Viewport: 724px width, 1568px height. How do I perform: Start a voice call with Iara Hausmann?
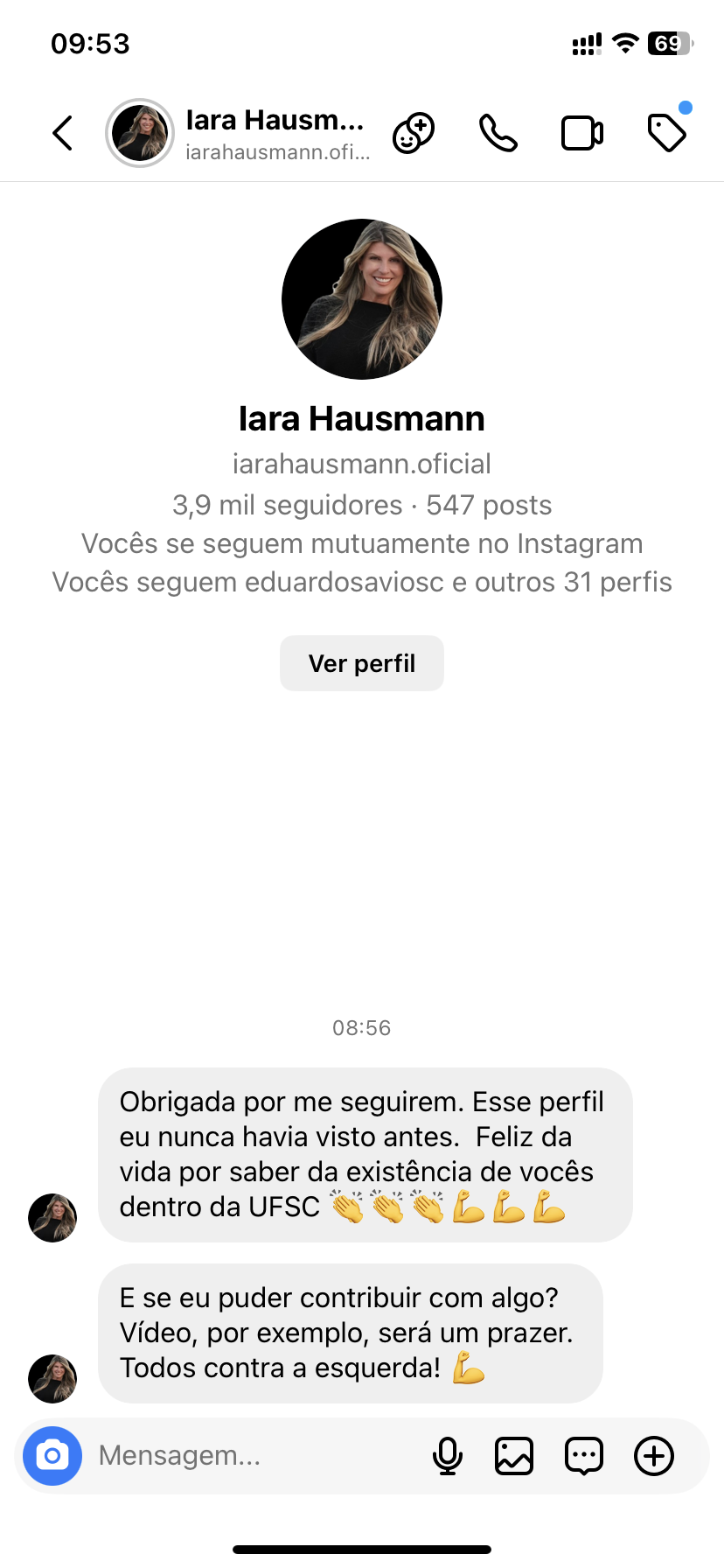498,133
